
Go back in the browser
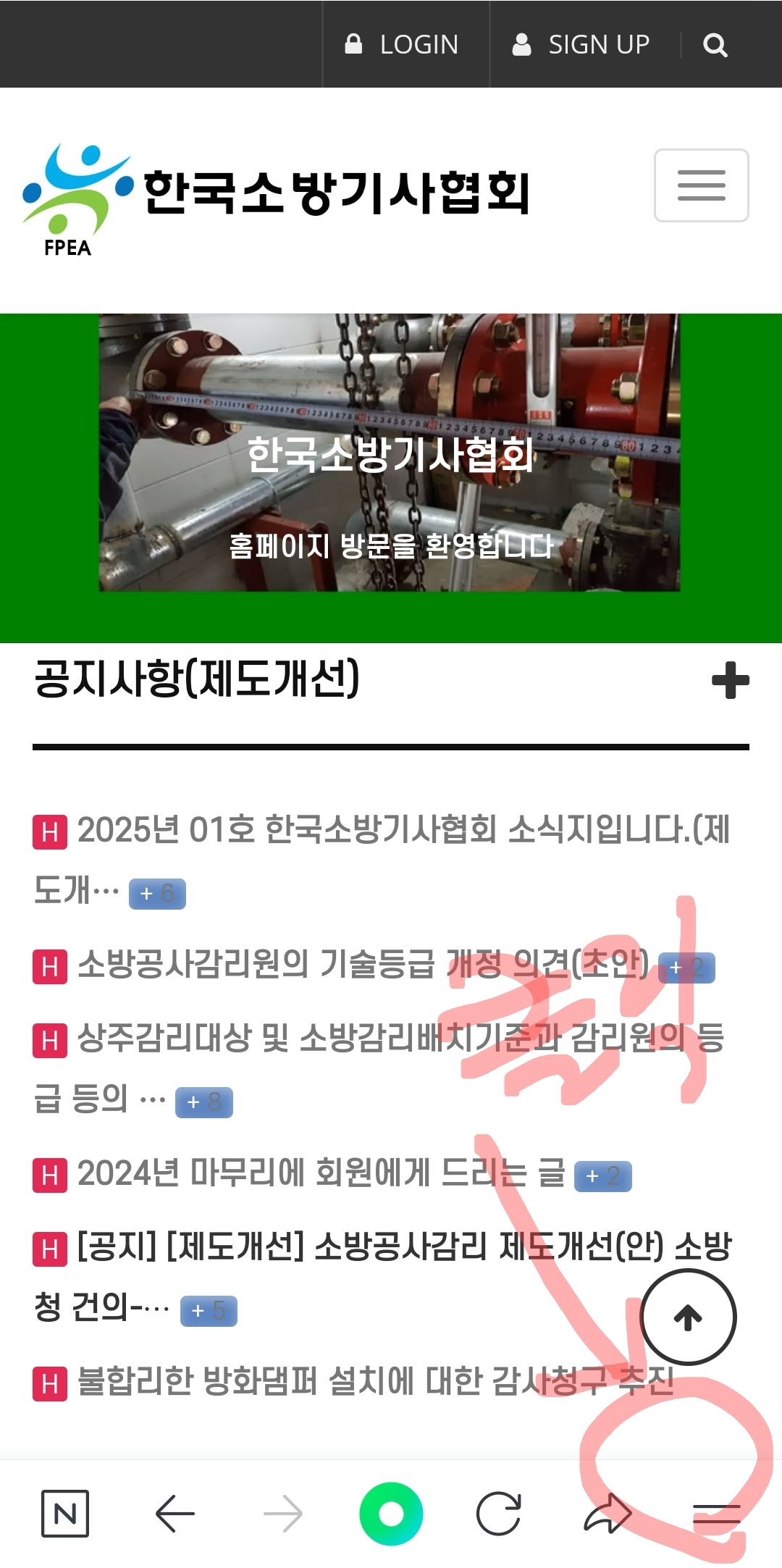pos(175,1514)
